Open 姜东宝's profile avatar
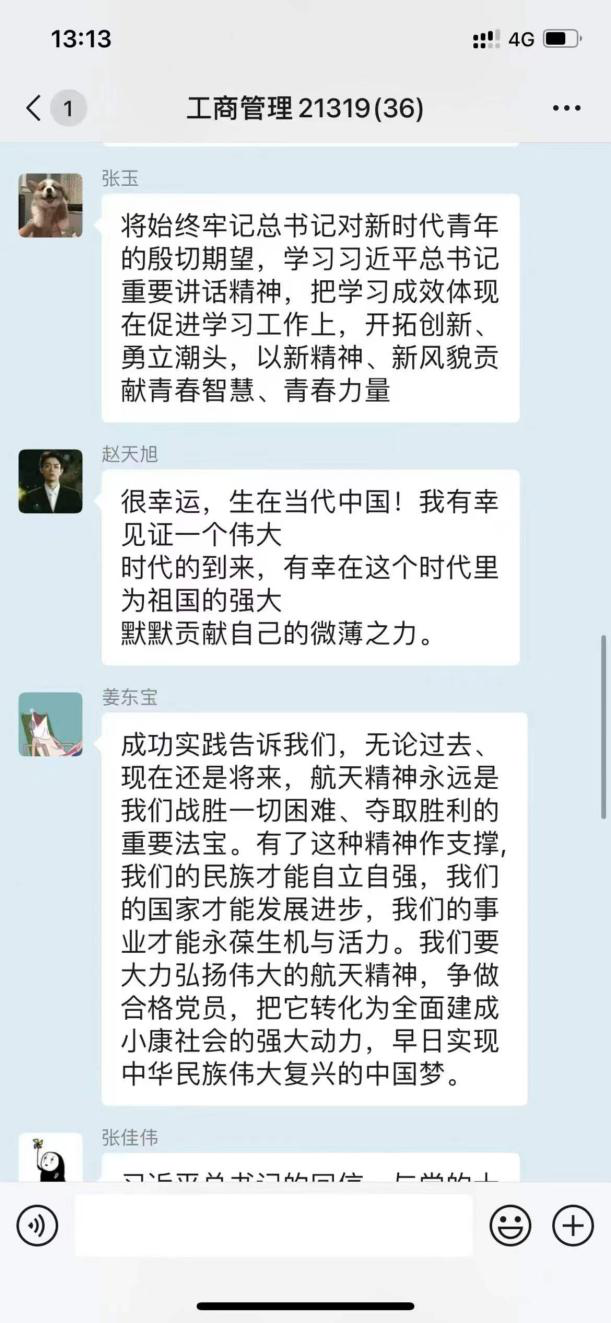The image size is (611, 1323). click(50, 724)
